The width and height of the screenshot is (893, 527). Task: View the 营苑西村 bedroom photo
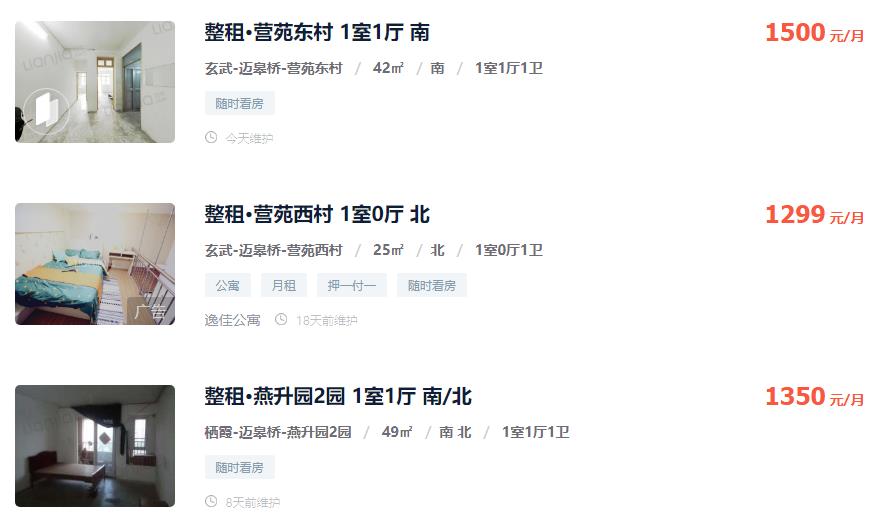pos(95,264)
